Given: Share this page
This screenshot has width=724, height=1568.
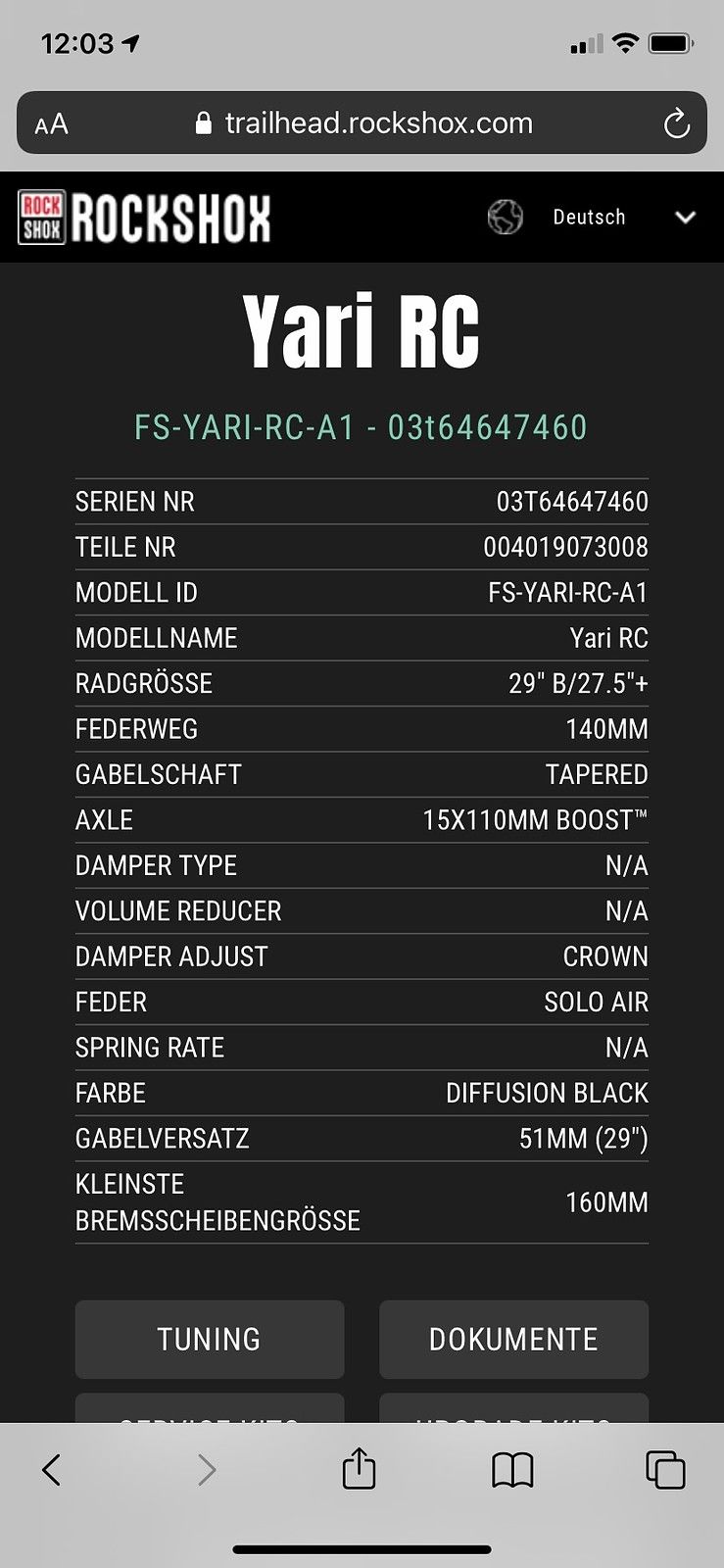Looking at the screenshot, I should tap(359, 1467).
